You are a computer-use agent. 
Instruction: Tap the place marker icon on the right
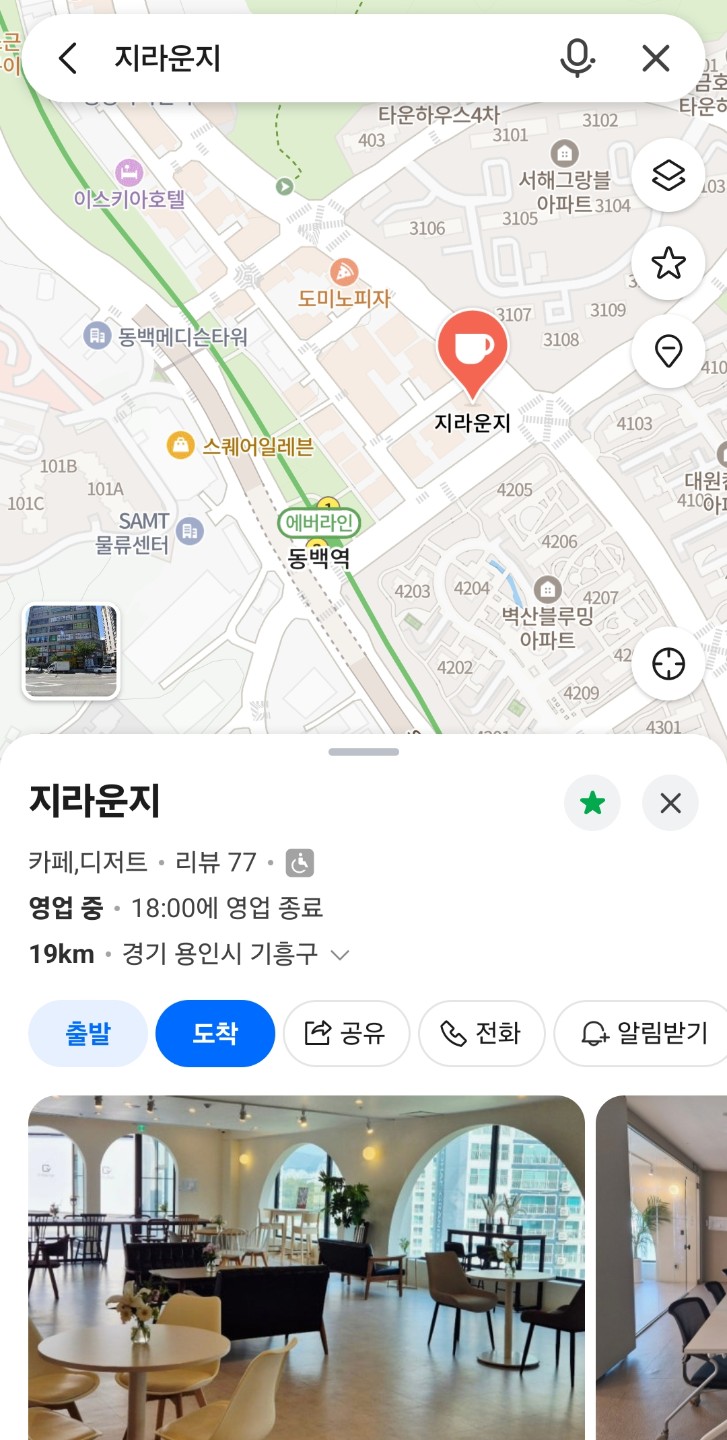tap(668, 351)
